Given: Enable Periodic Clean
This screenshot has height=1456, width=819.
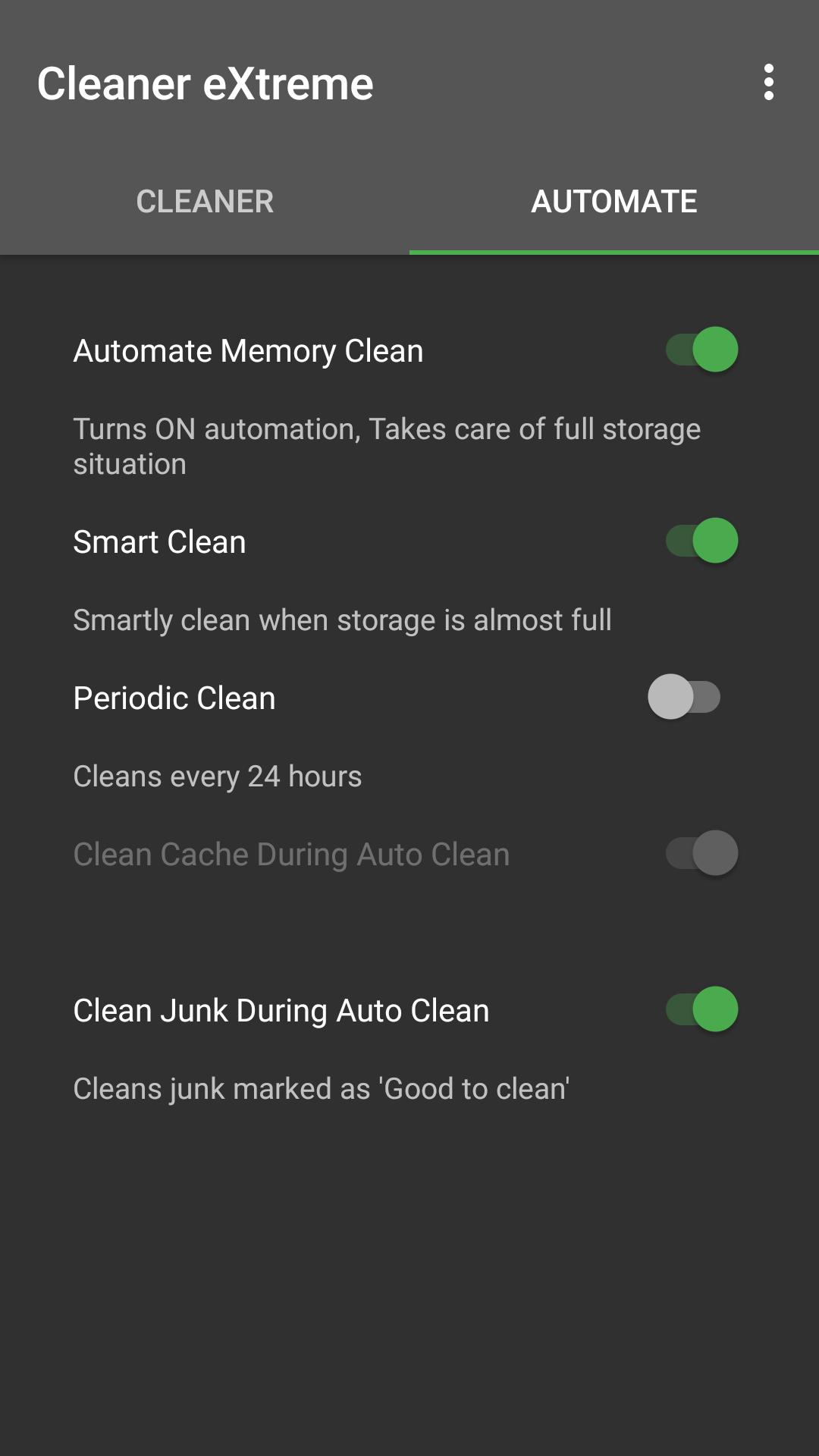Looking at the screenshot, I should point(684,697).
